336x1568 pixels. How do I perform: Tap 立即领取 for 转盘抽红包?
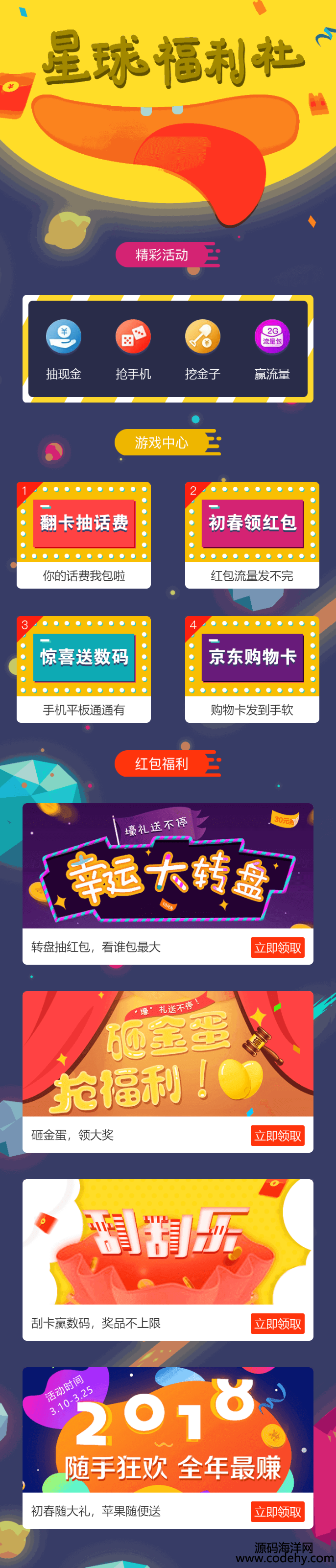pos(278,947)
